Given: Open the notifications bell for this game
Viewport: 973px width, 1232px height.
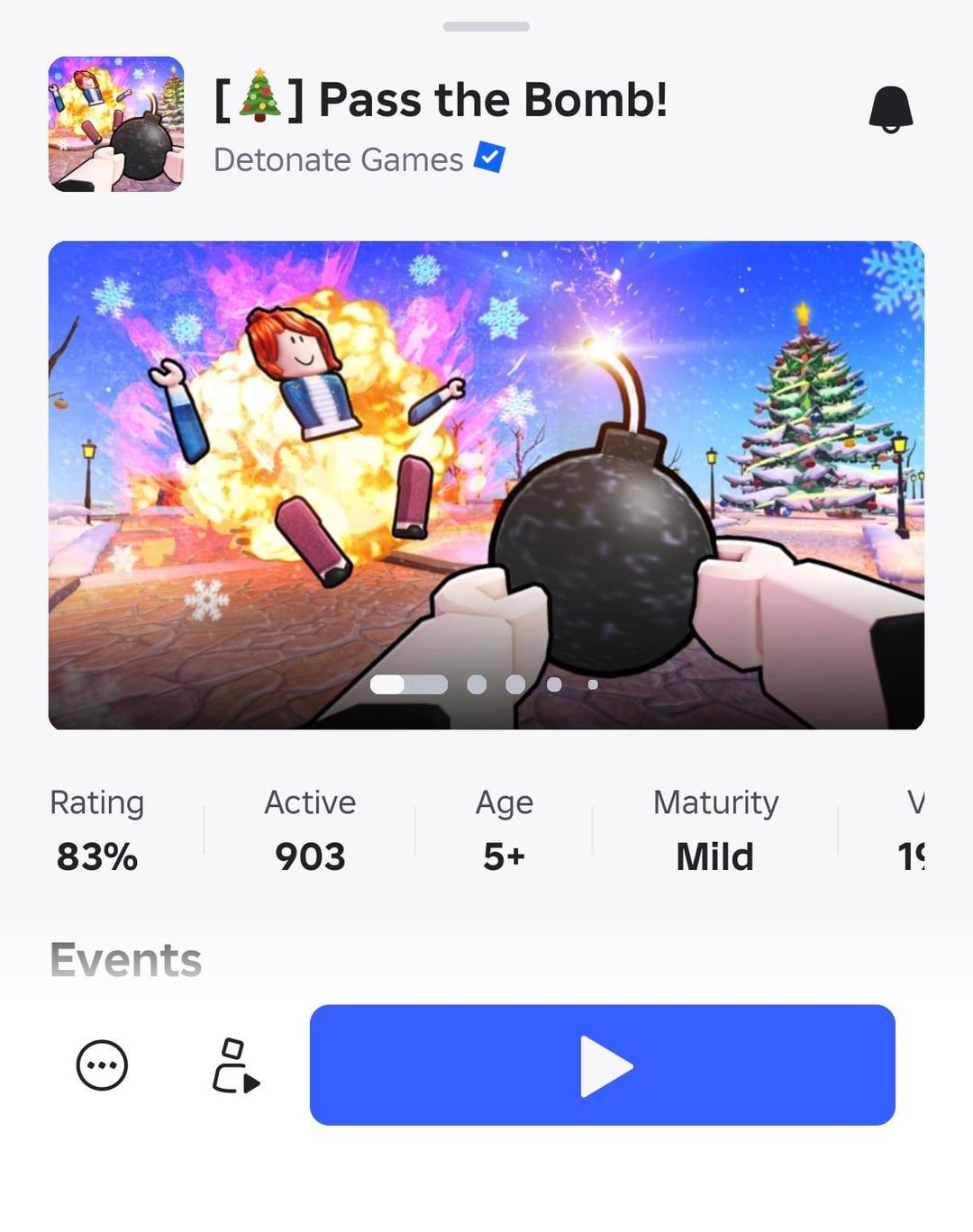Looking at the screenshot, I should pos(890,110).
